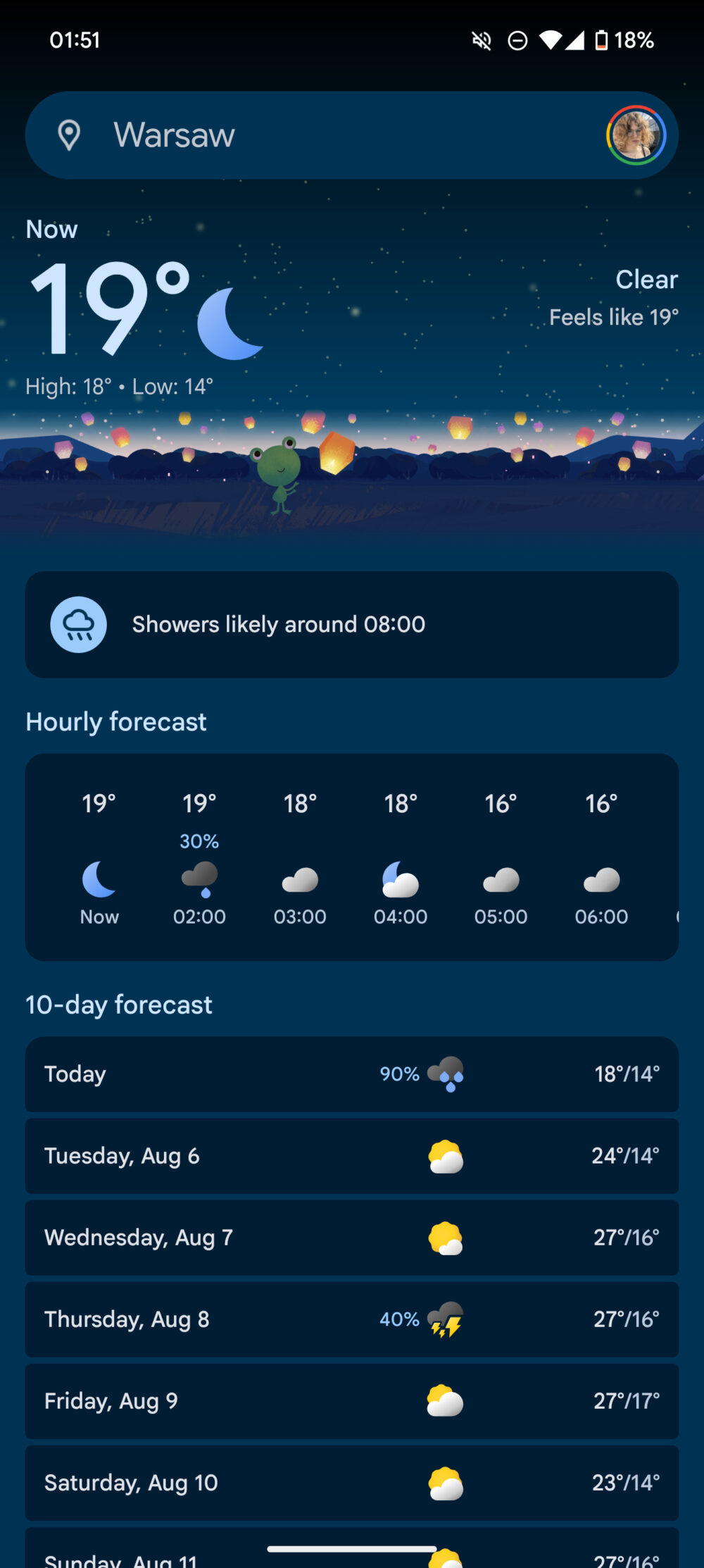Expand the Friday, Aug 9 forecast row
Screen dimensions: 704x1568
(351, 1402)
